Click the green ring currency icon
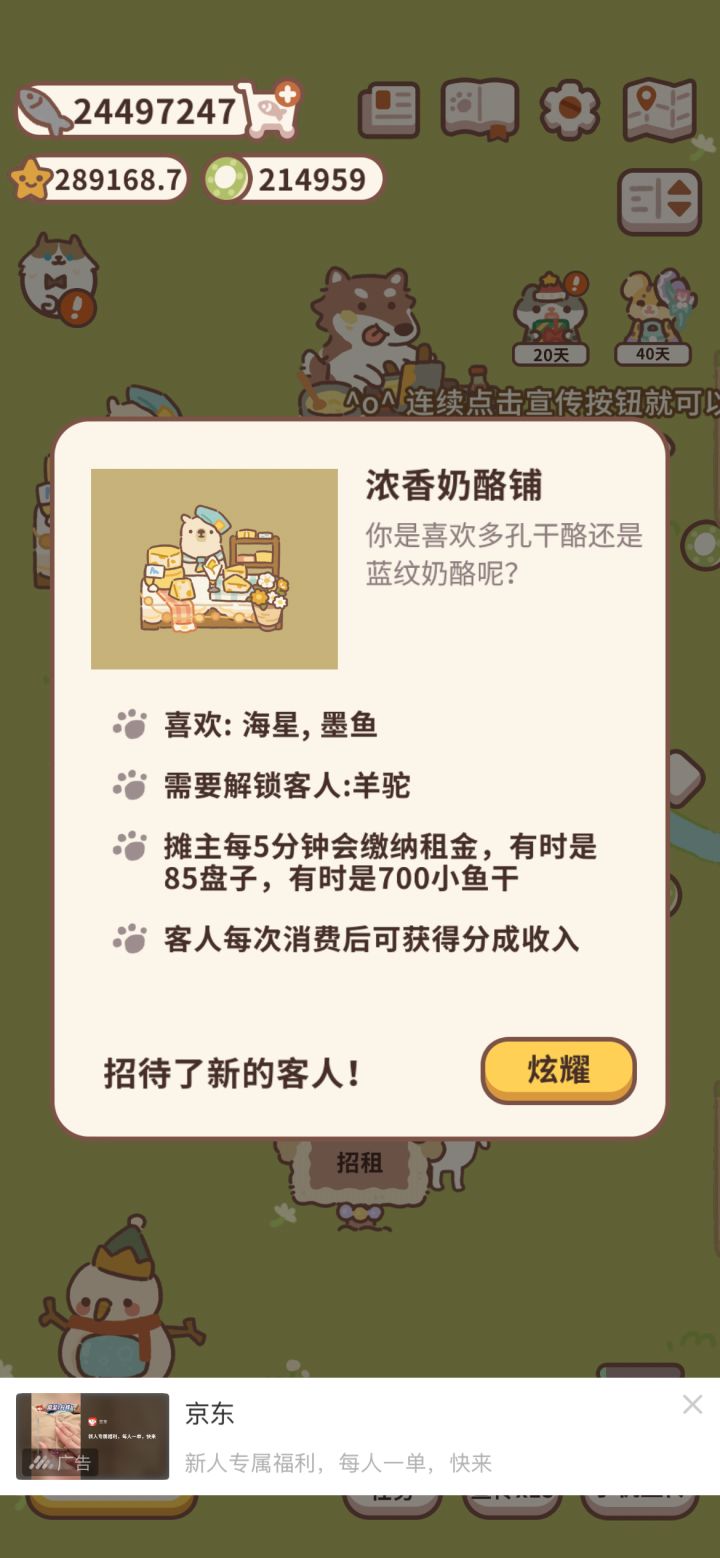The height and width of the screenshot is (1558, 720). pos(224,177)
